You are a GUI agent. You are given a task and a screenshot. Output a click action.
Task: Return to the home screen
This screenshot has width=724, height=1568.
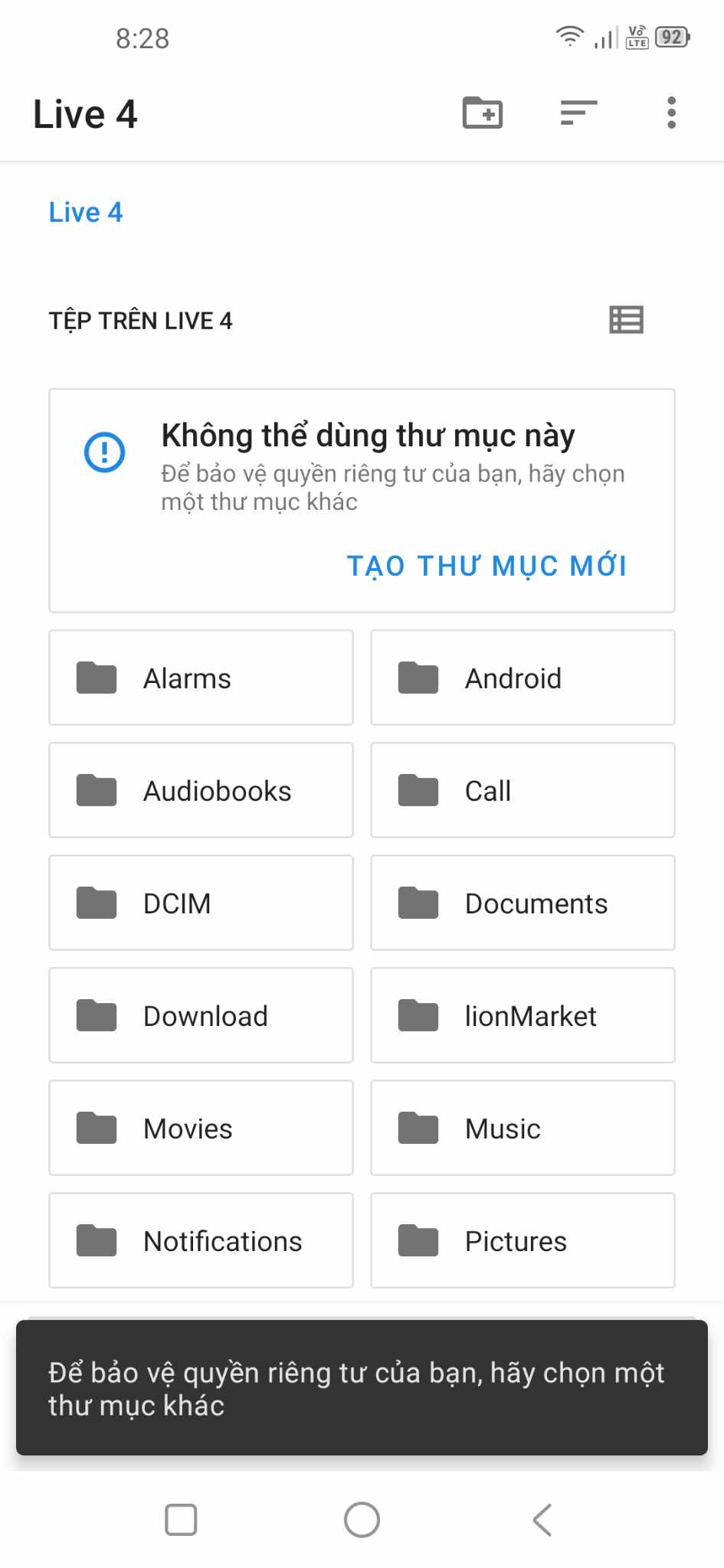[x=362, y=1520]
